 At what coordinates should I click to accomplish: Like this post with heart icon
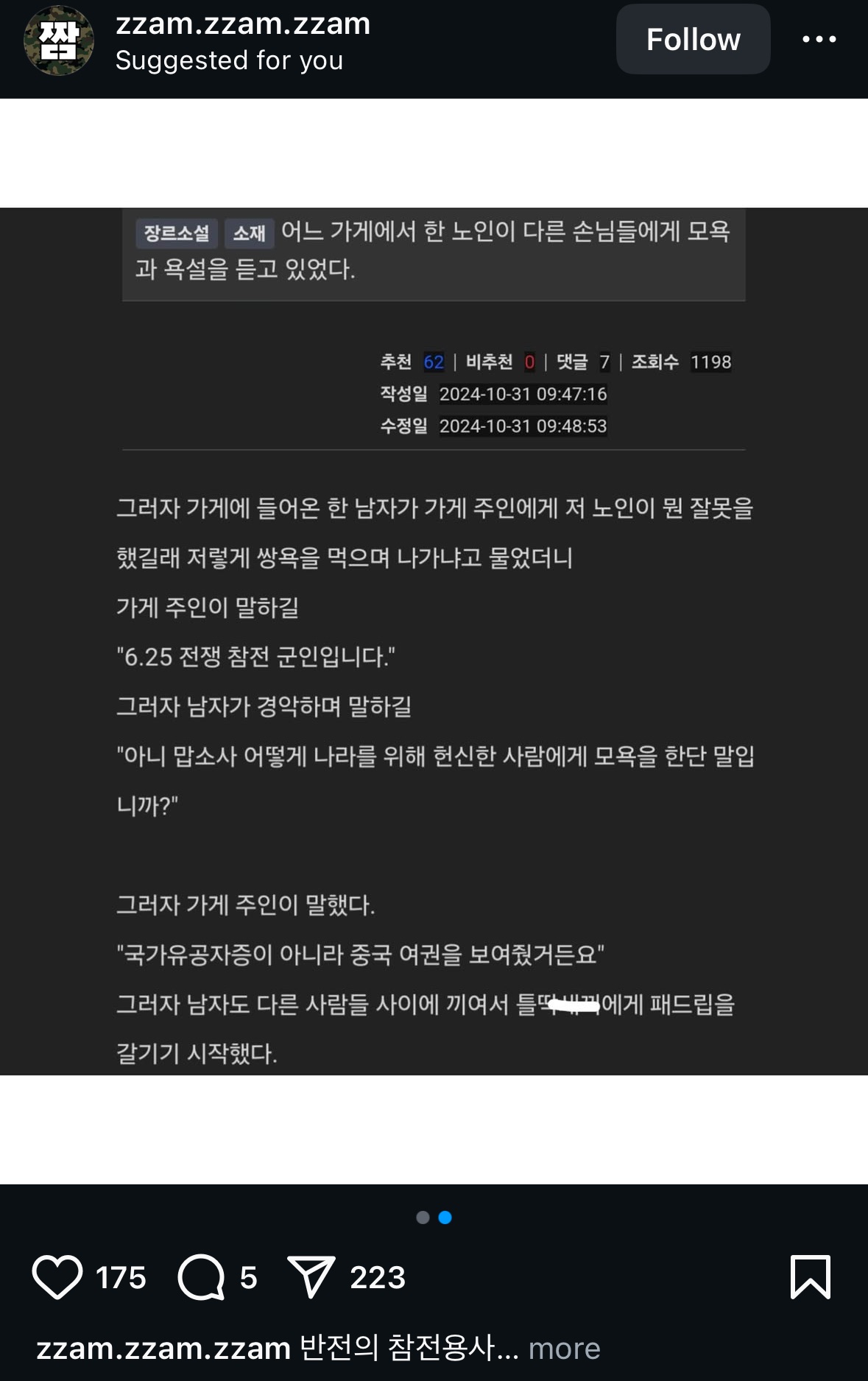tap(57, 1277)
